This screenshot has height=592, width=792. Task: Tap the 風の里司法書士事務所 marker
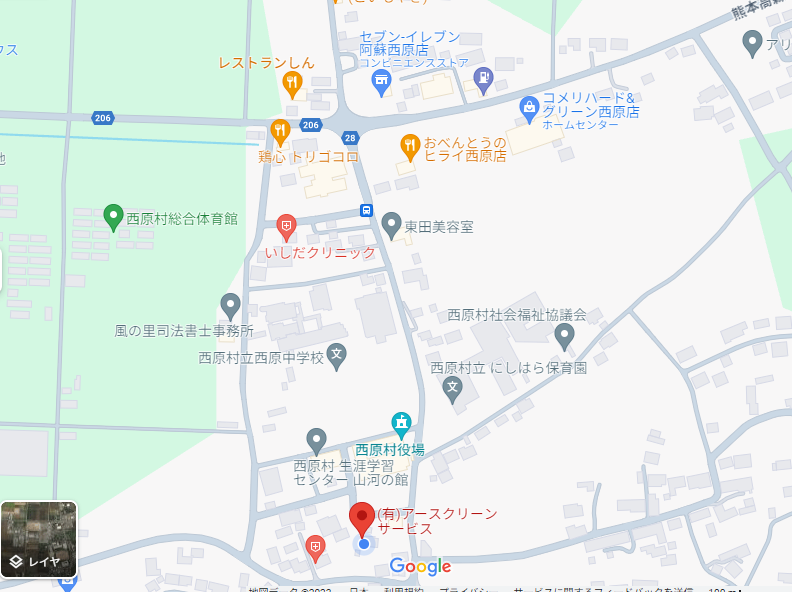[231, 304]
